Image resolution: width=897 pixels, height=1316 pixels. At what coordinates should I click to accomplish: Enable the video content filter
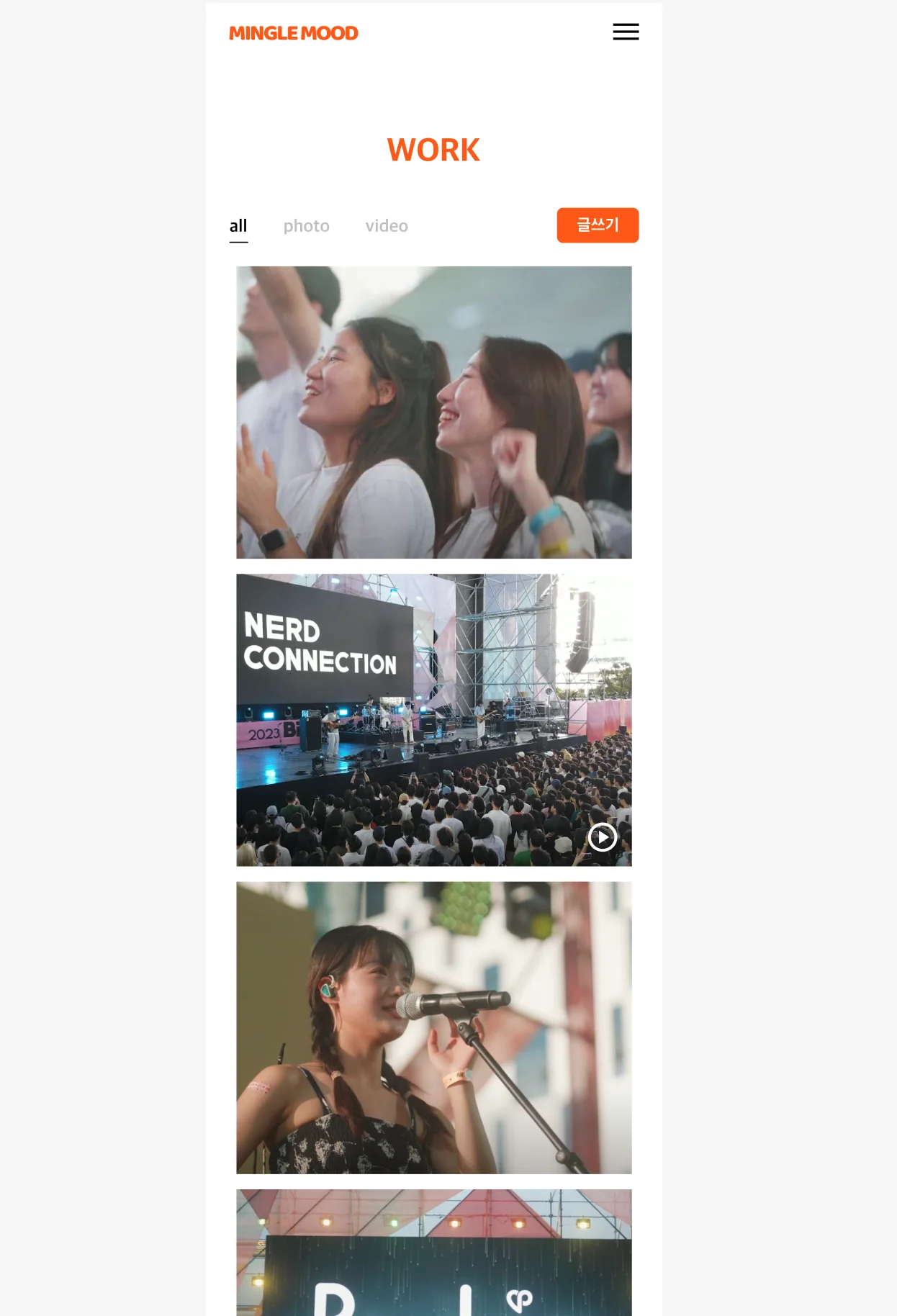coord(387,225)
